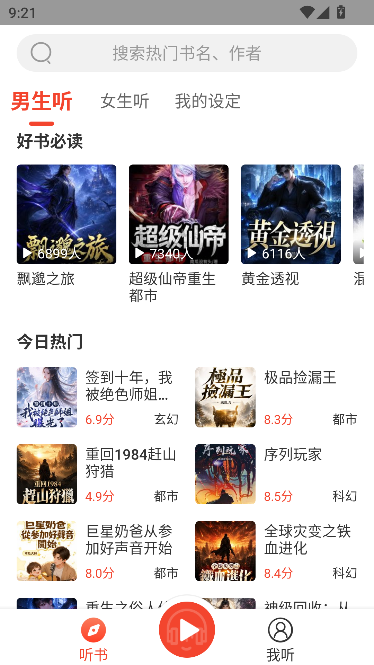This screenshot has height=665, width=374.
Task: Open the book 飘邈之旅
Action: (x=67, y=225)
